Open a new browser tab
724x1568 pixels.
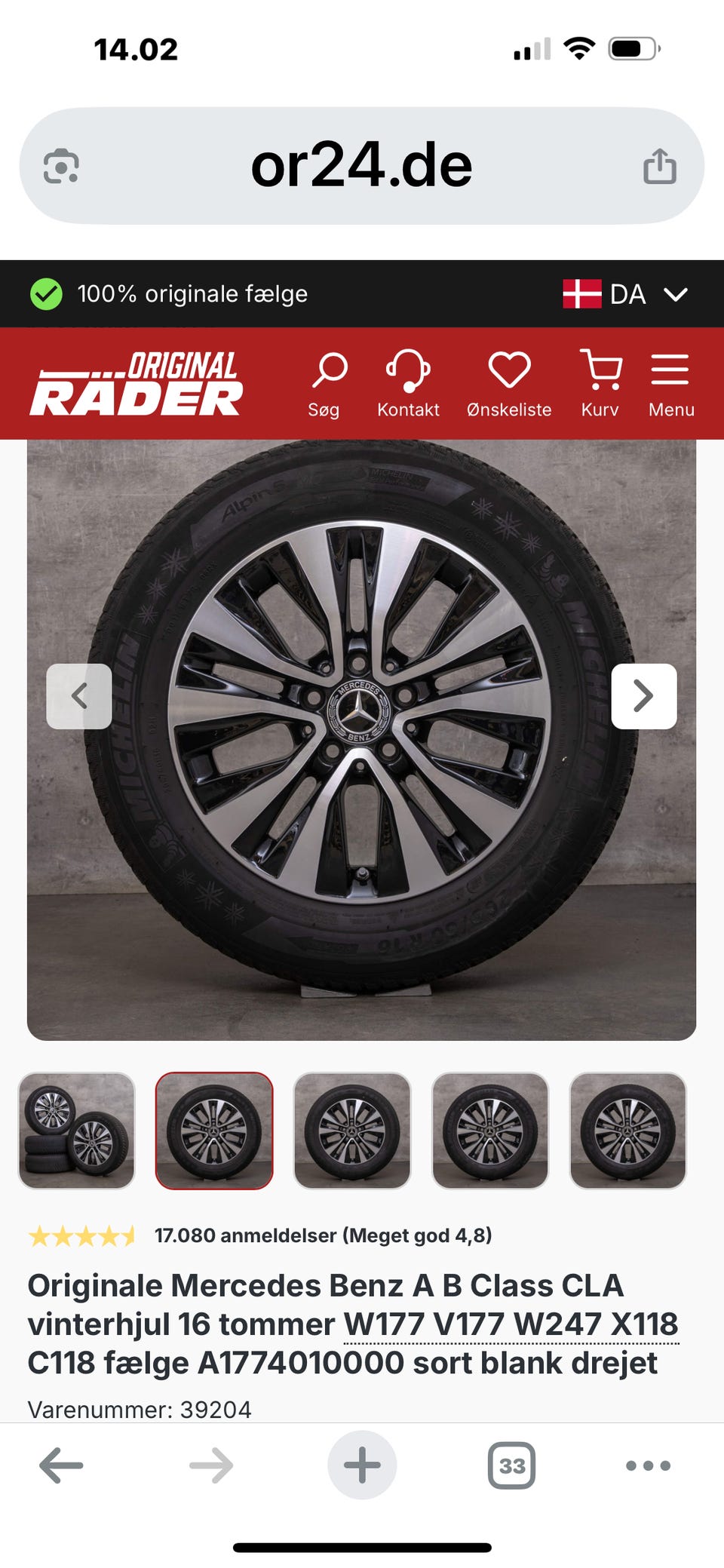click(362, 1465)
